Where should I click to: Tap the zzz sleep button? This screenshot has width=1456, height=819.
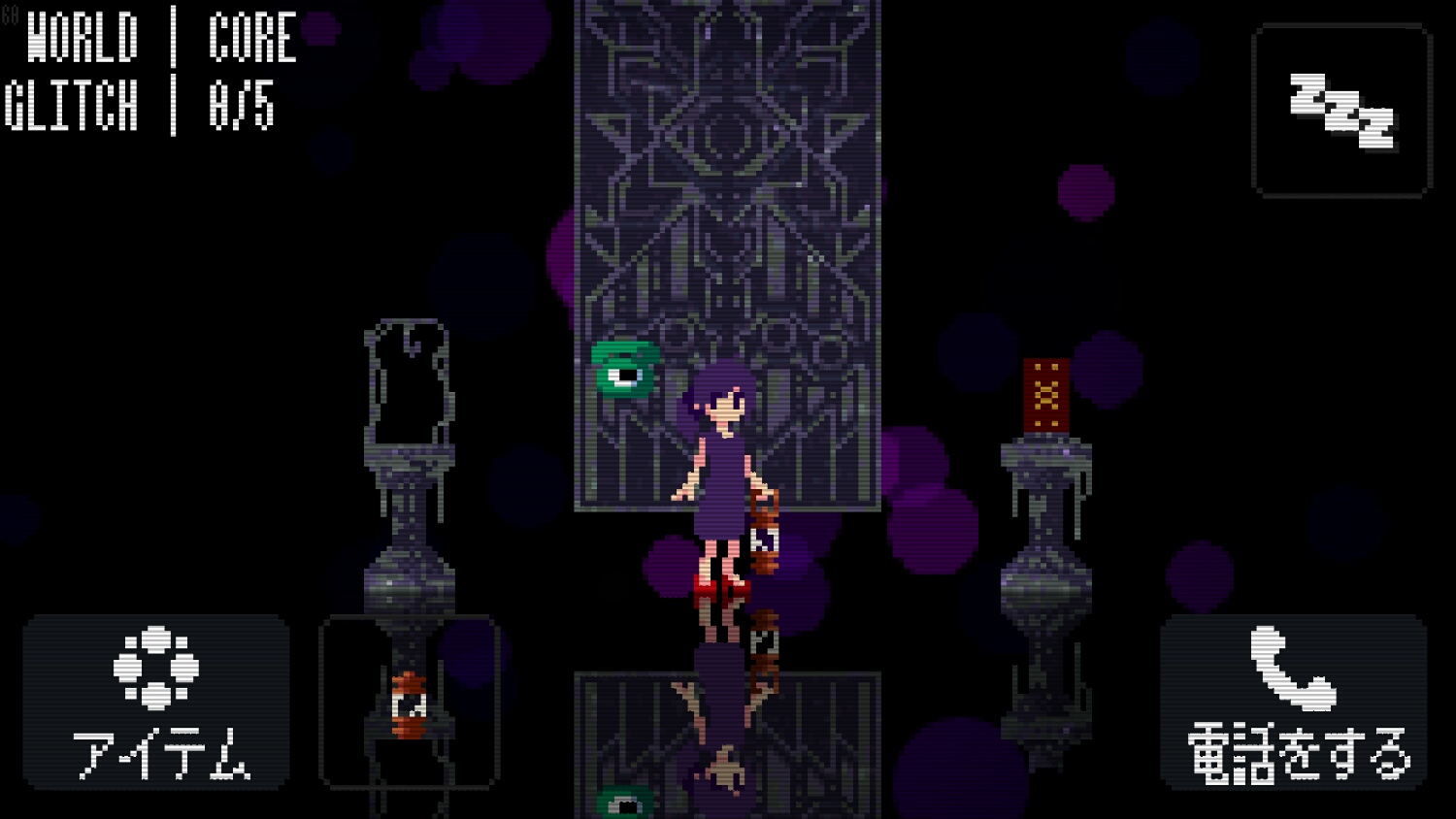pyautogui.click(x=1341, y=111)
